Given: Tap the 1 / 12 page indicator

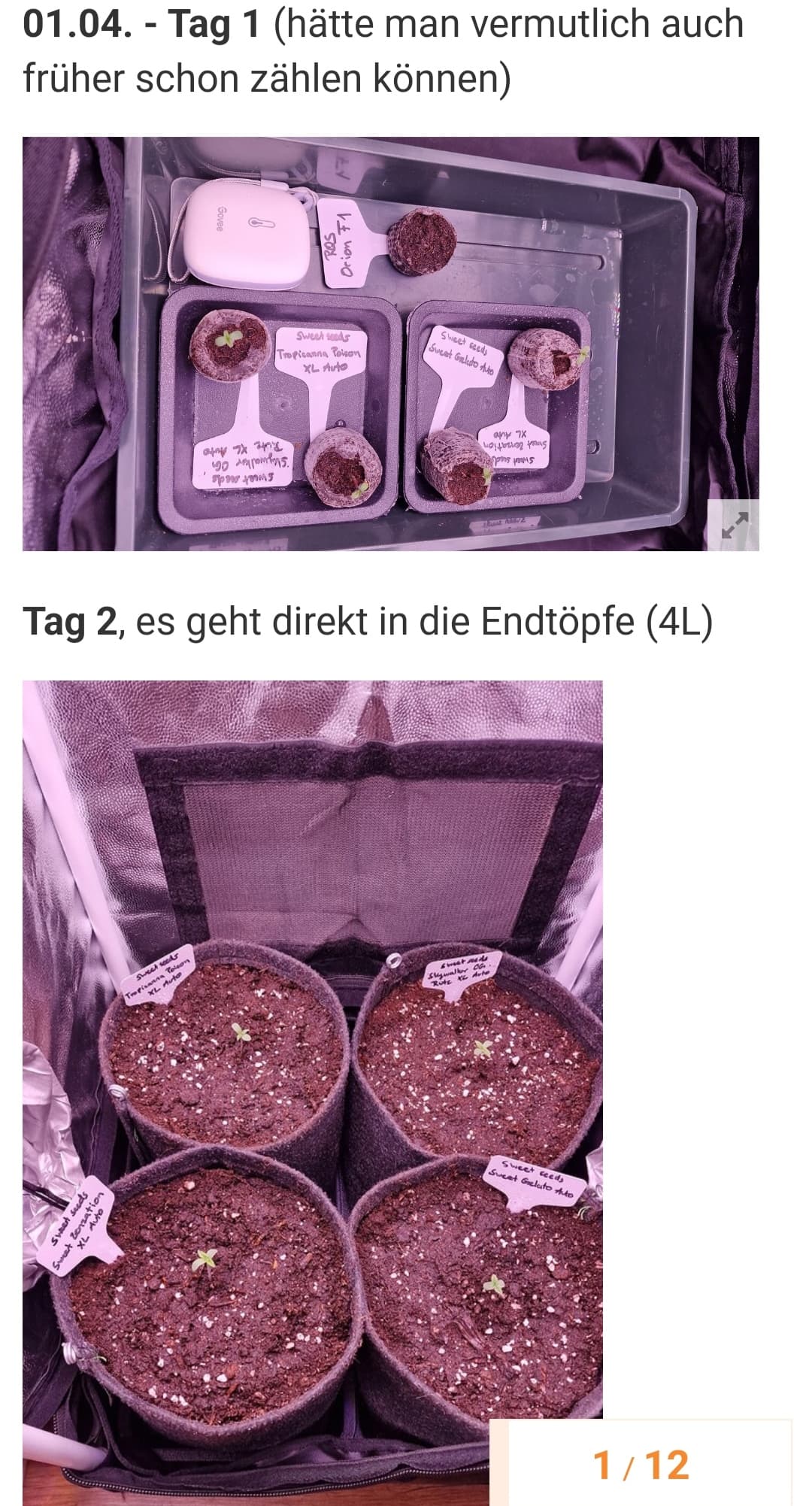Looking at the screenshot, I should 641,1465.
